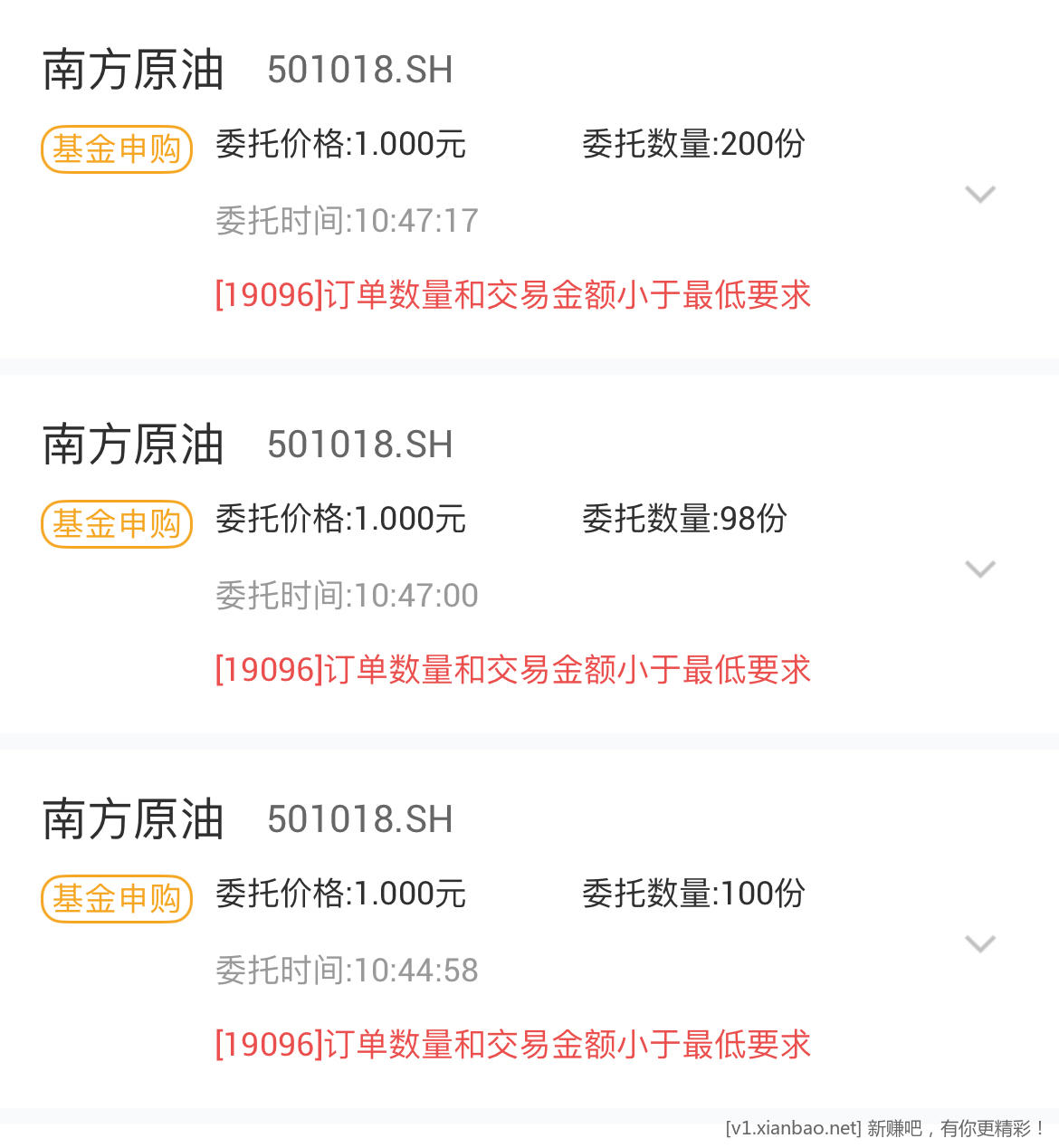Select 委托时间:10:47:00 on the second order
Image resolution: width=1059 pixels, height=1148 pixels.
[x=347, y=595]
